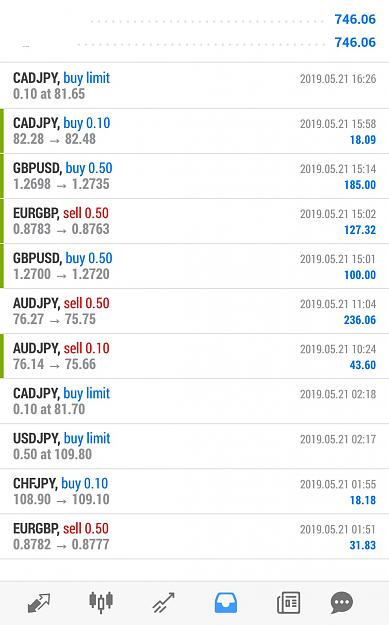Expand CADJPY buy 0.10 deal with profit 18.09
This screenshot has width=389, height=625.
(194, 131)
